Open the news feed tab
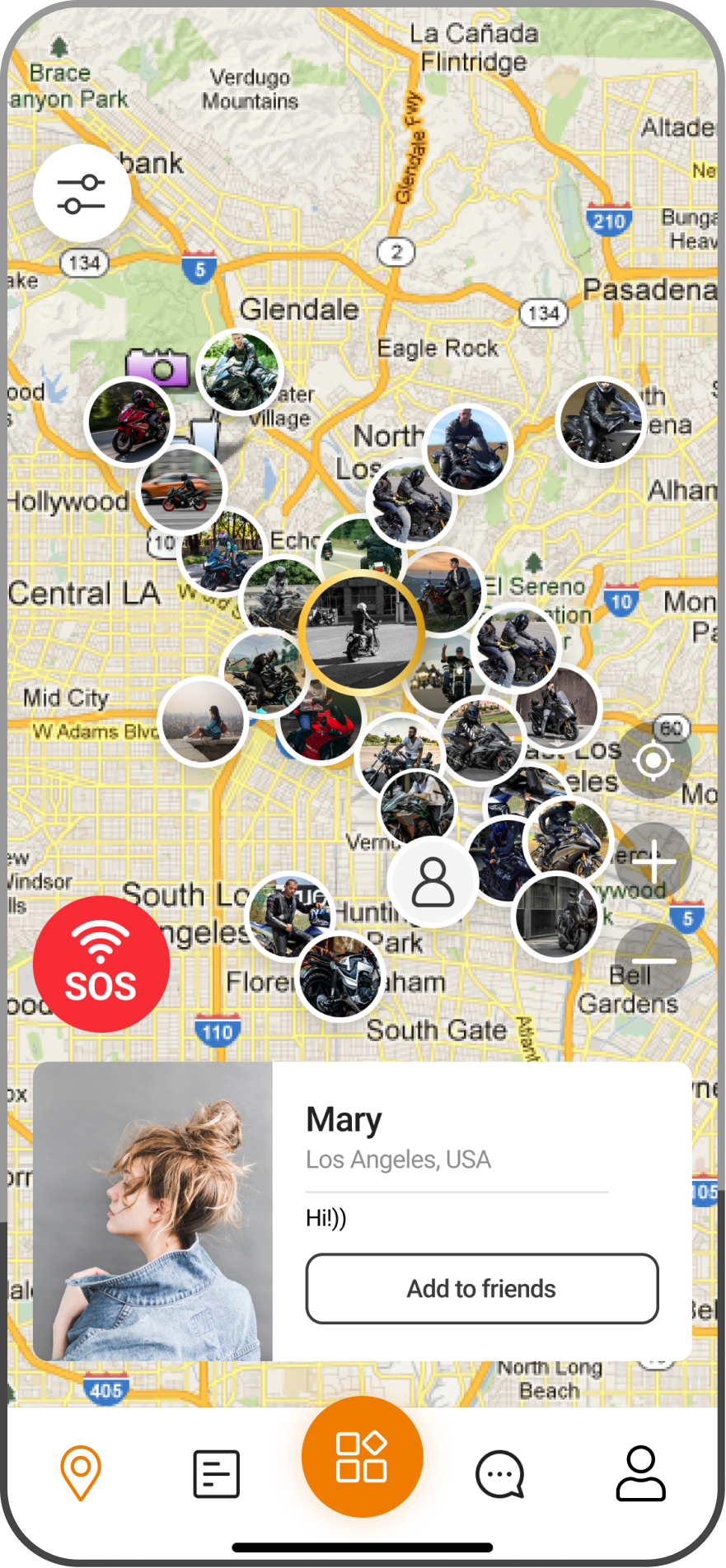 217,1473
